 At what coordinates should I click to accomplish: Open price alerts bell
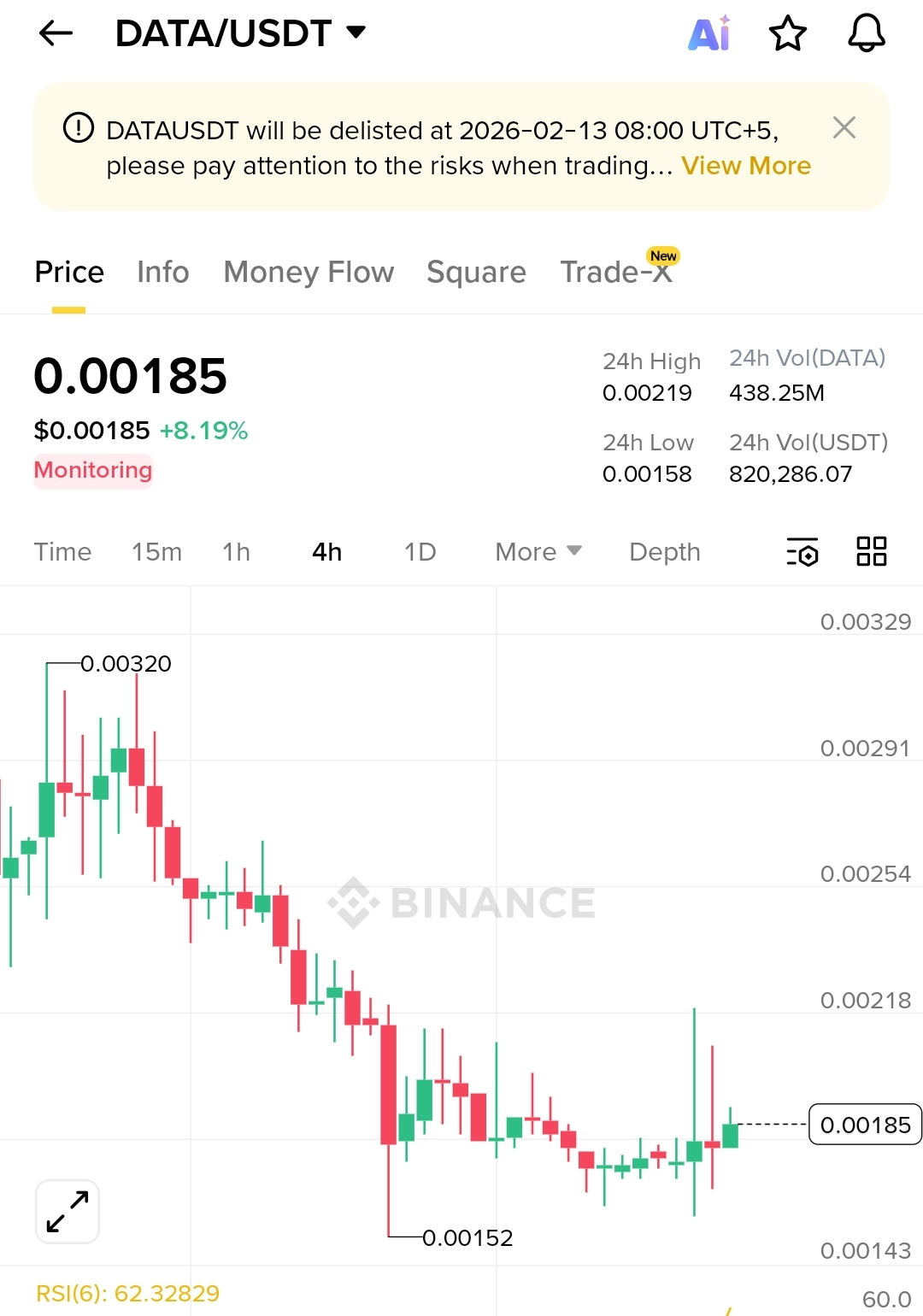click(866, 34)
